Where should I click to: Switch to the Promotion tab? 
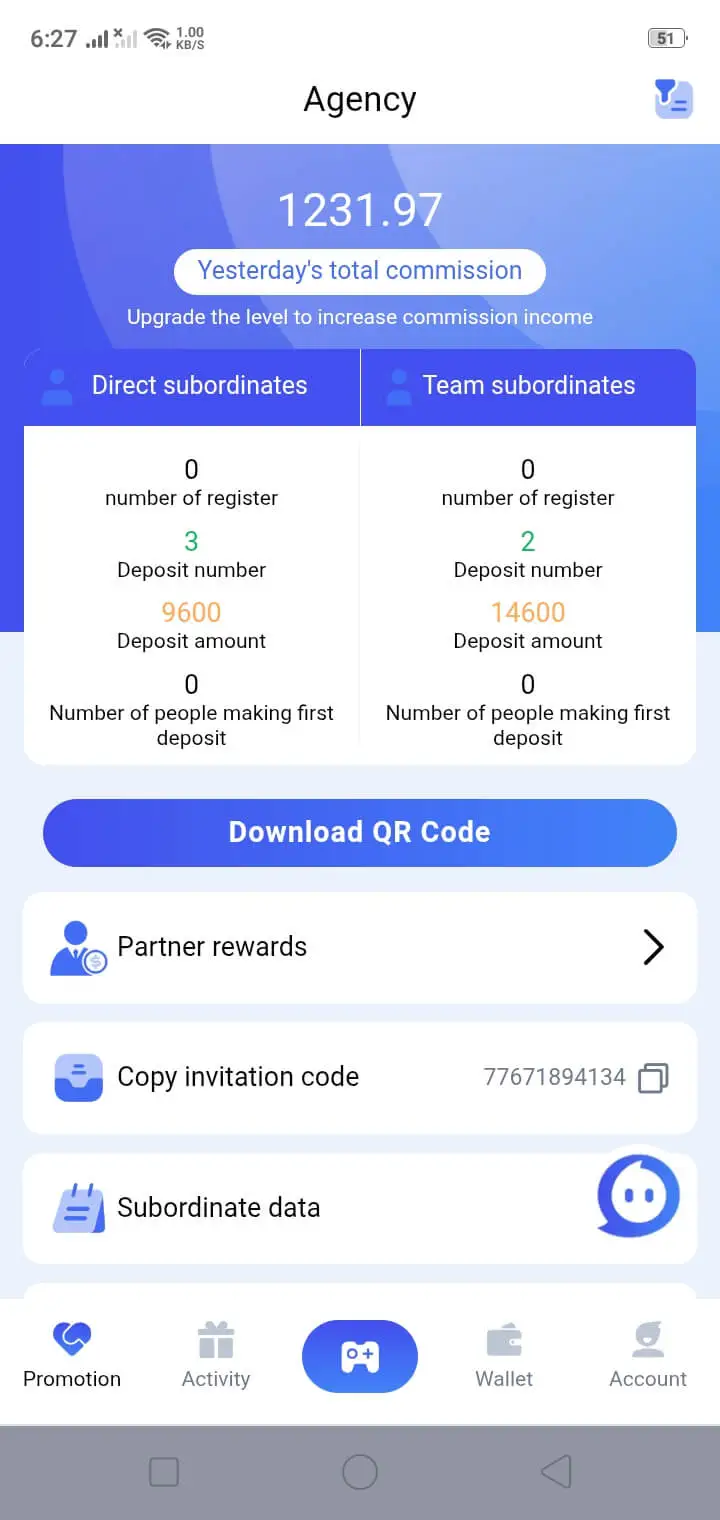[72, 1355]
